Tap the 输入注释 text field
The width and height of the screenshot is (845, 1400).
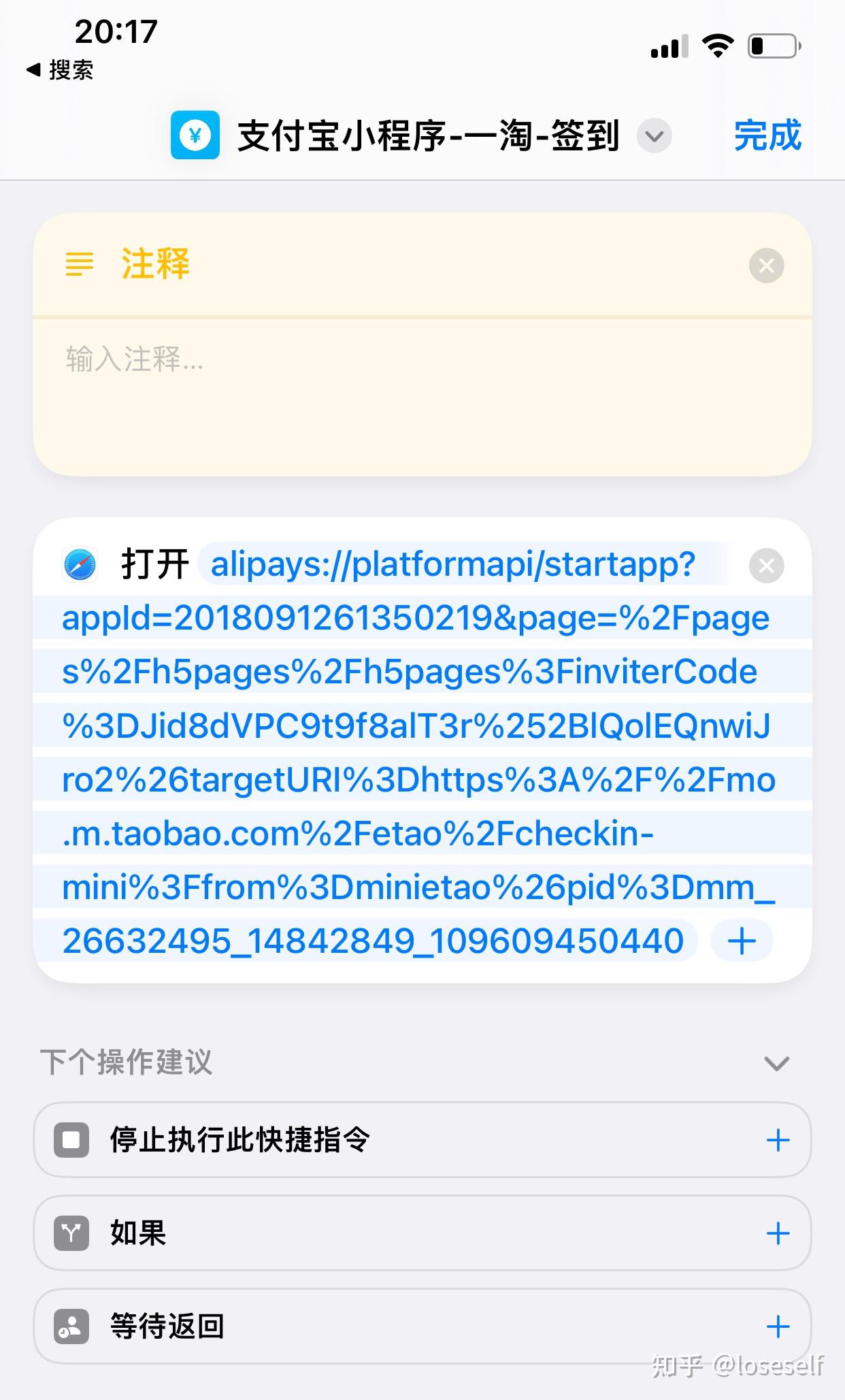click(x=422, y=396)
